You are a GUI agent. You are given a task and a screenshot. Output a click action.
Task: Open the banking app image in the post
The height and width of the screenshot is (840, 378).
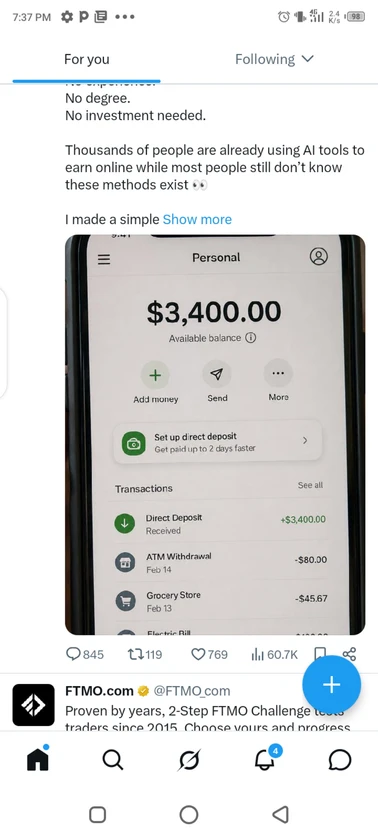(215, 434)
